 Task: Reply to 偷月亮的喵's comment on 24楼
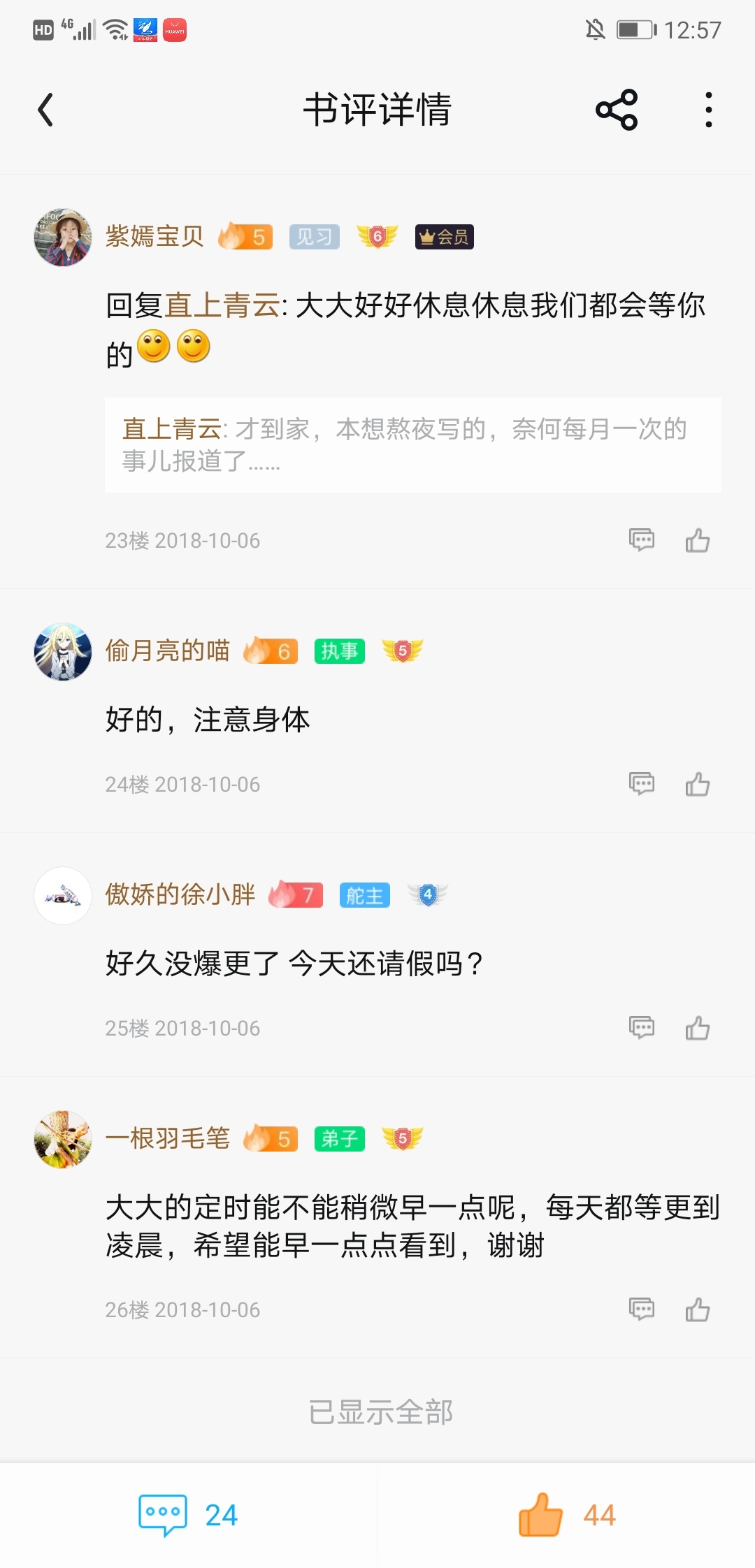coord(641,784)
